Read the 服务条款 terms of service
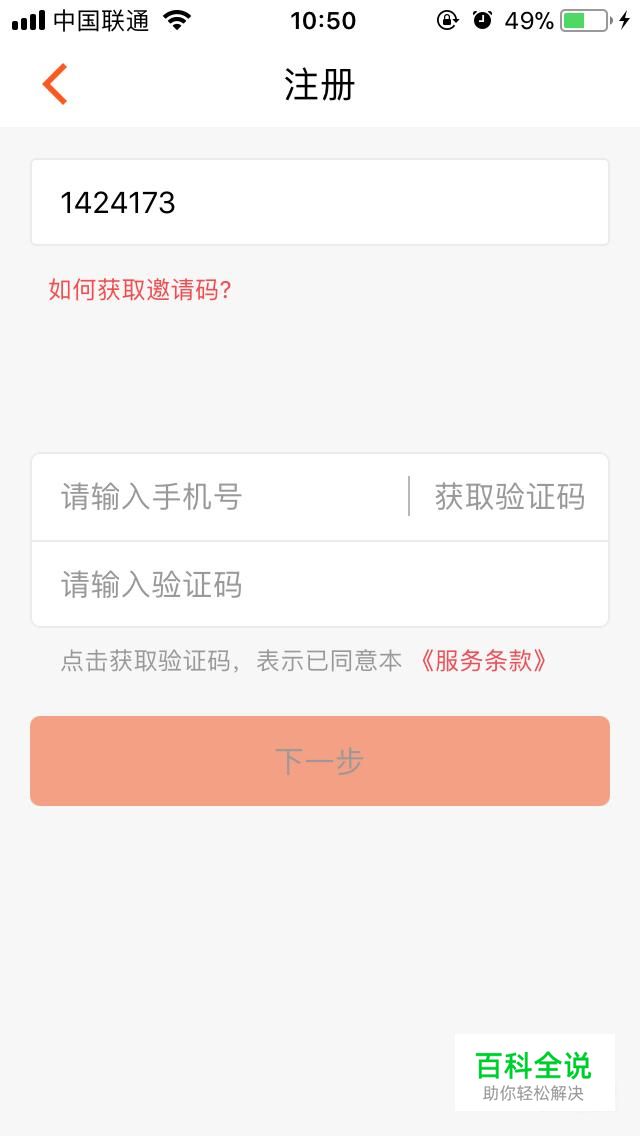 [x=484, y=661]
